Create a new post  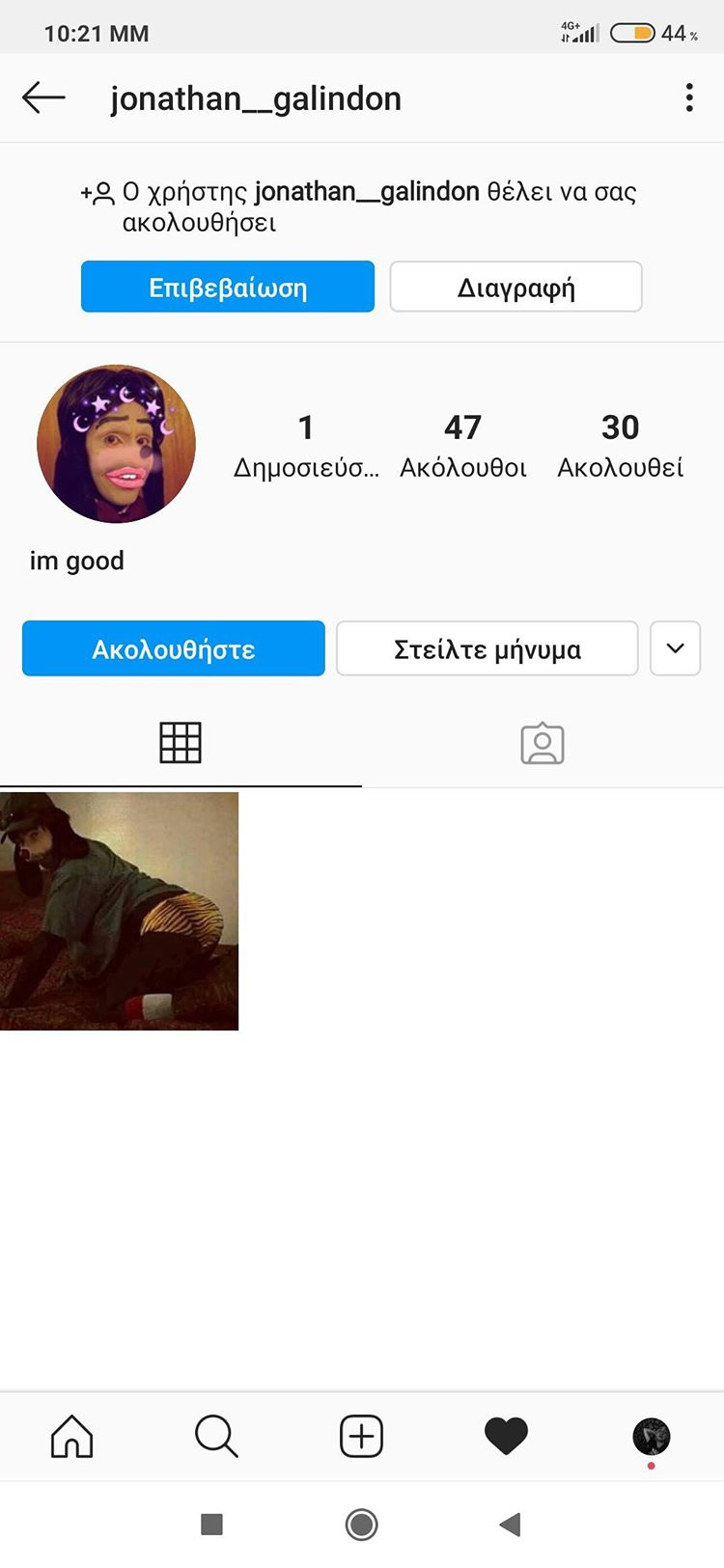361,1436
